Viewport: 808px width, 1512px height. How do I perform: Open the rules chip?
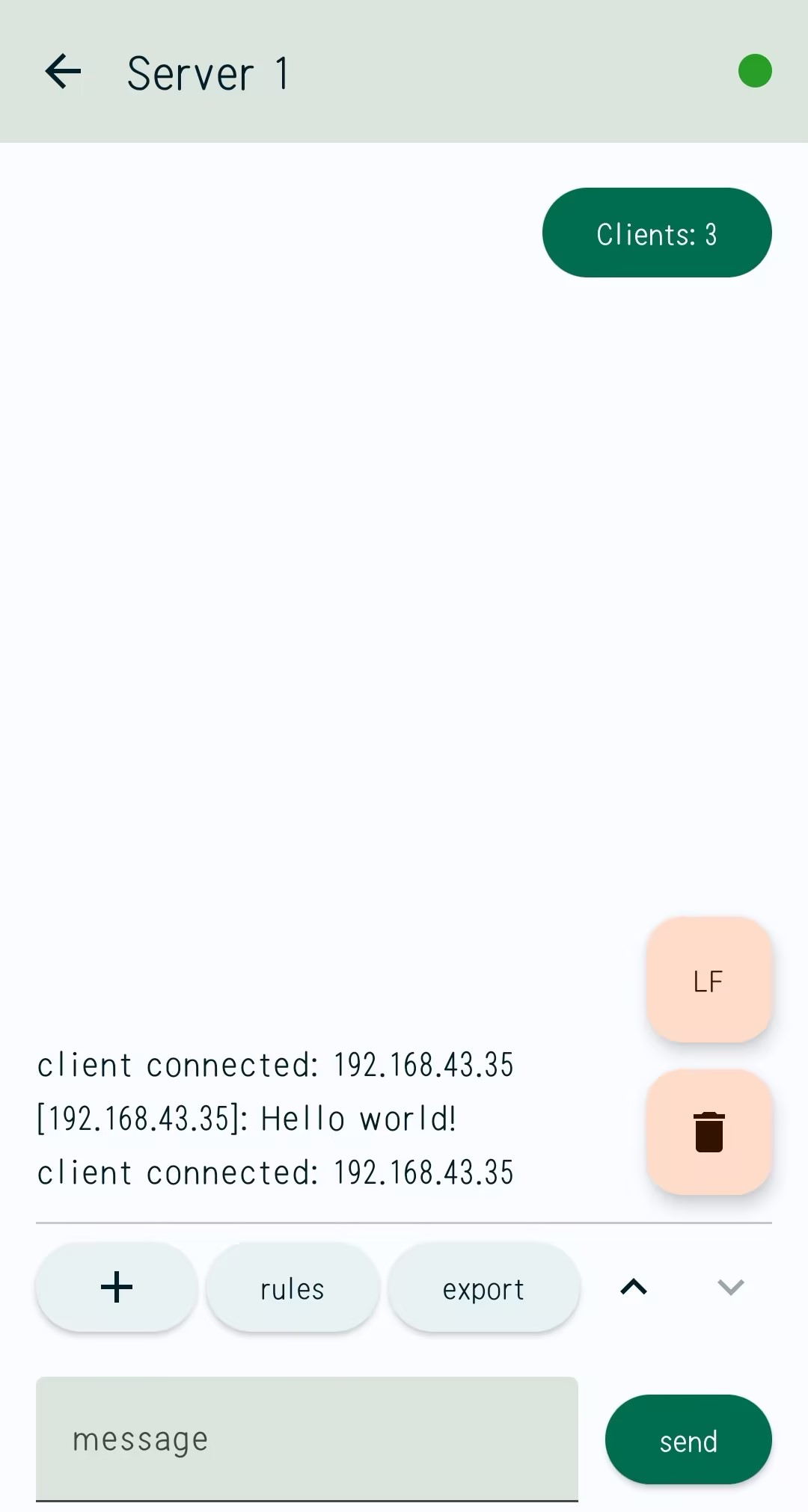[x=292, y=1288]
